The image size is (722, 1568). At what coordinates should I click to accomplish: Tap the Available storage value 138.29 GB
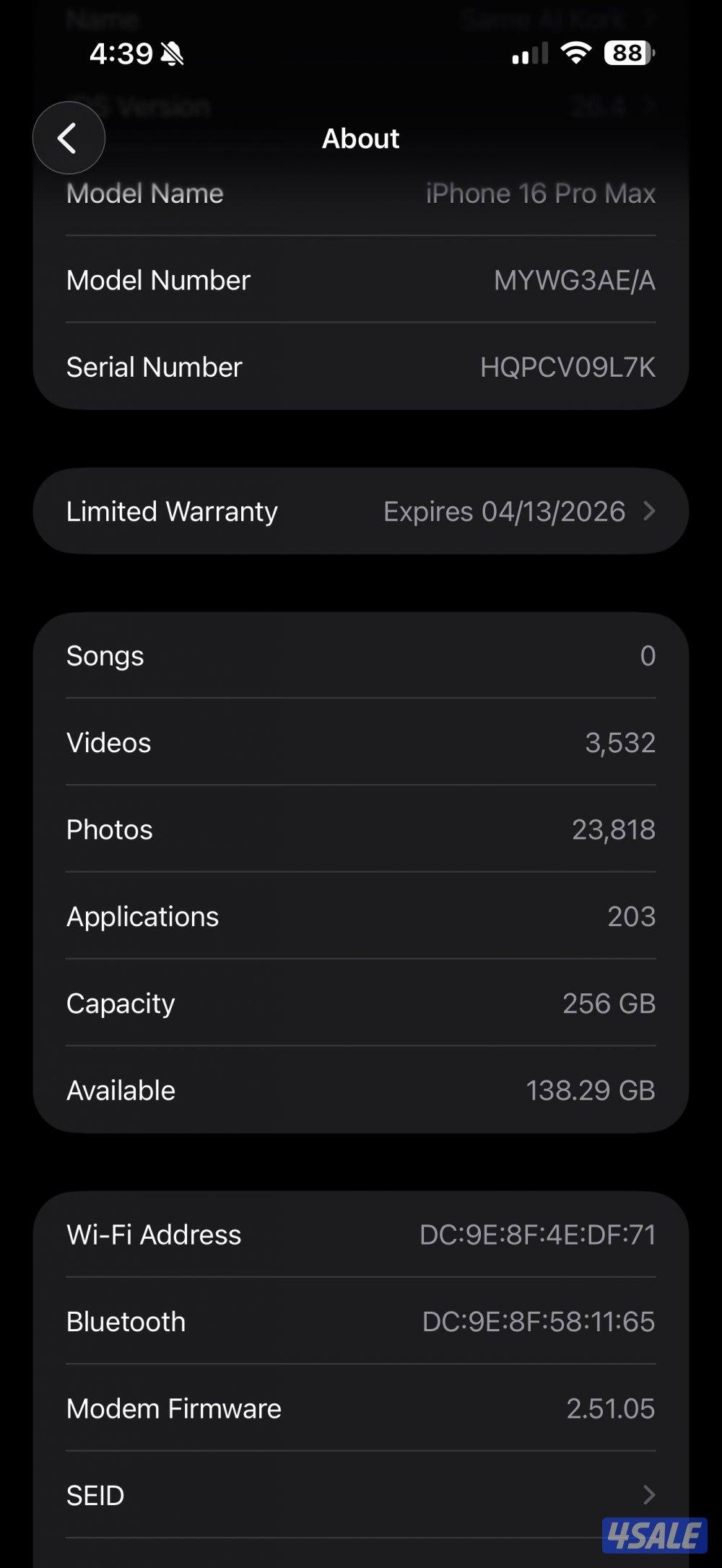pos(589,1090)
